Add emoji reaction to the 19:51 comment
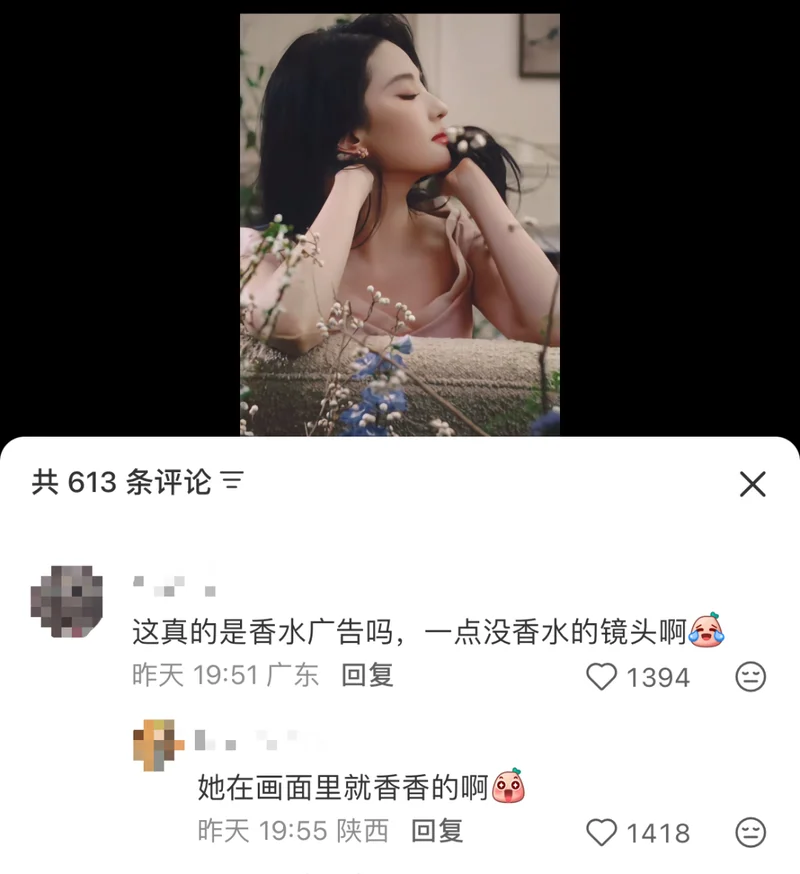Viewport: 800px width, 874px height. click(750, 677)
